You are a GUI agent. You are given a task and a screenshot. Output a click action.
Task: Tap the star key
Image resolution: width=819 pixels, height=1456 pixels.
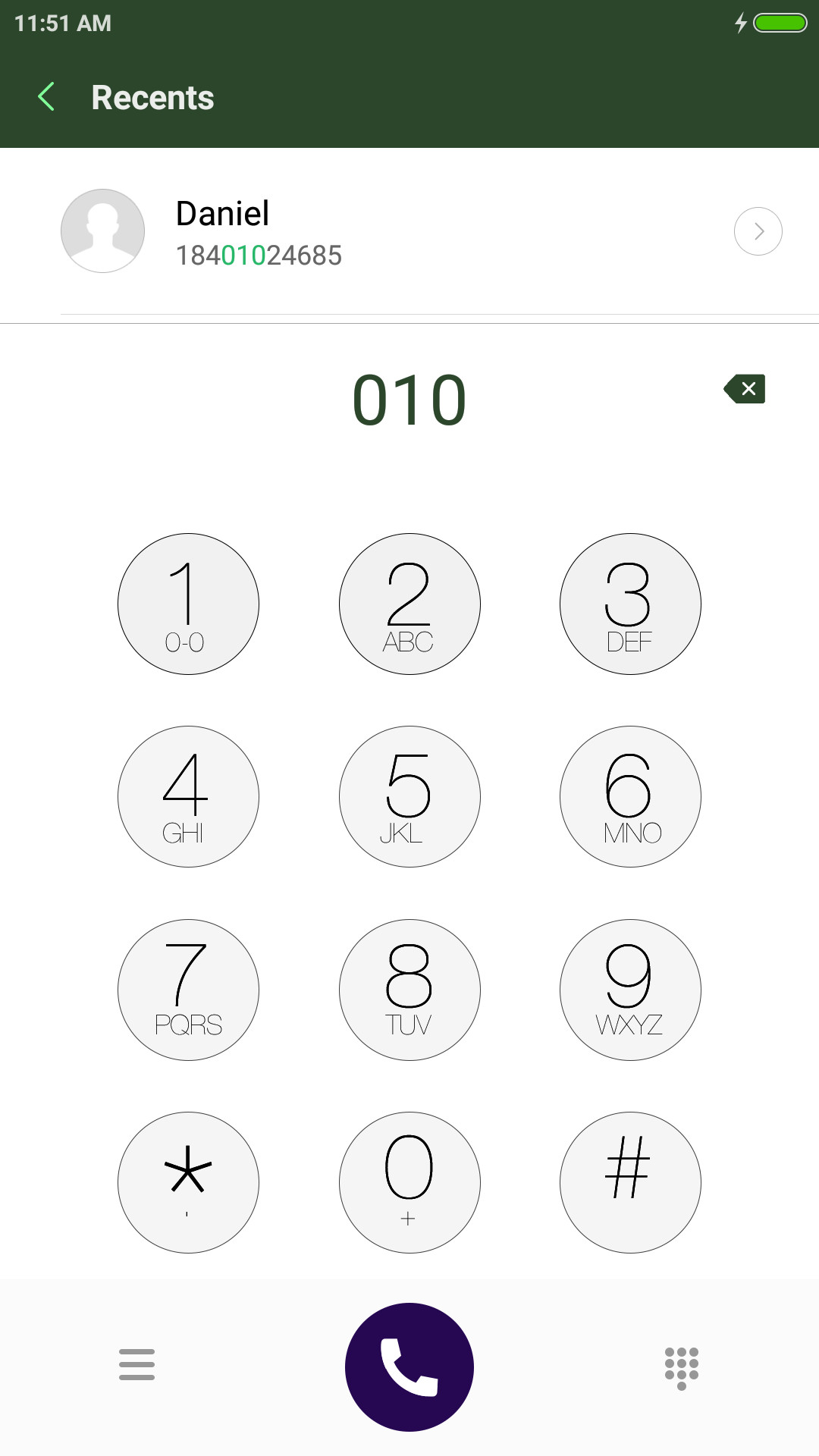click(188, 1182)
